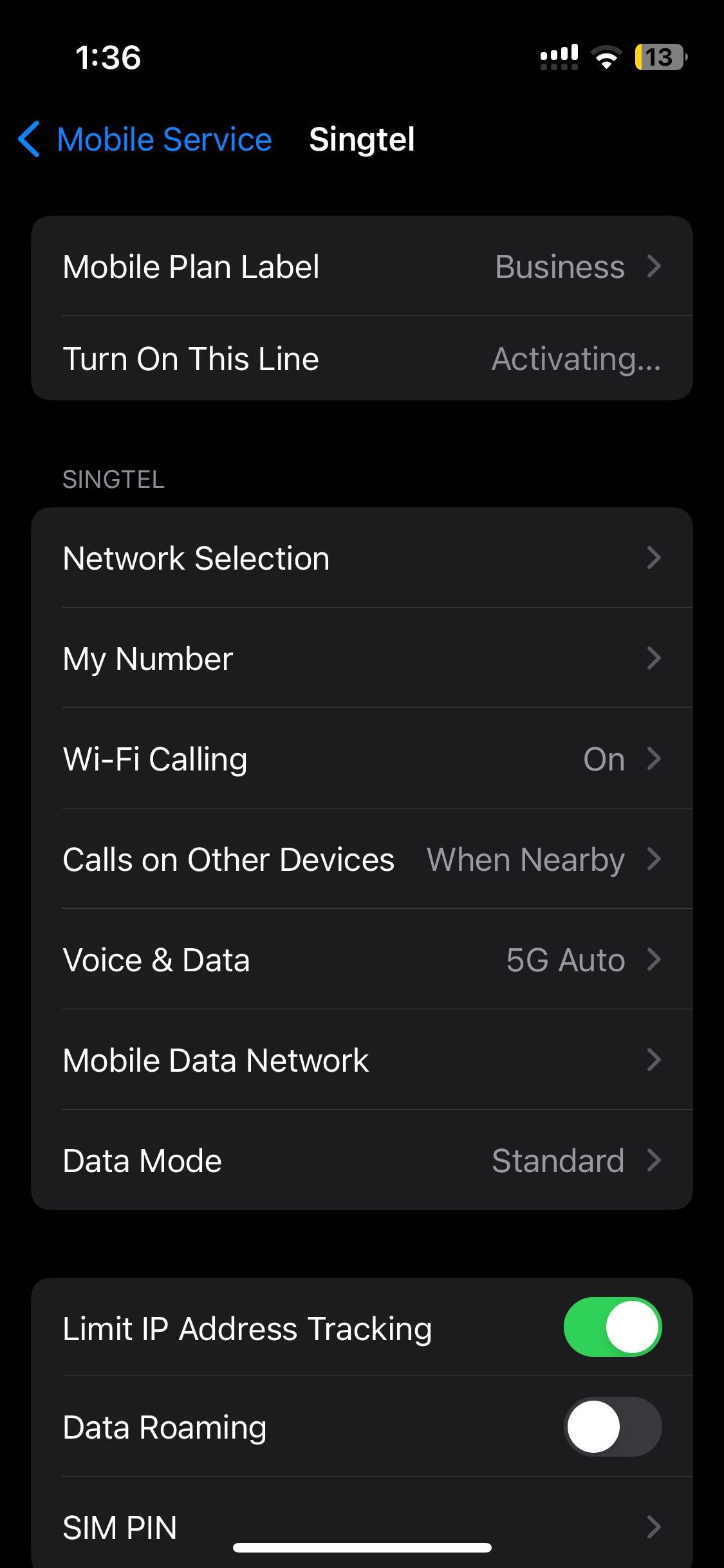
Task: Enable Data Roaming
Action: [x=612, y=1427]
